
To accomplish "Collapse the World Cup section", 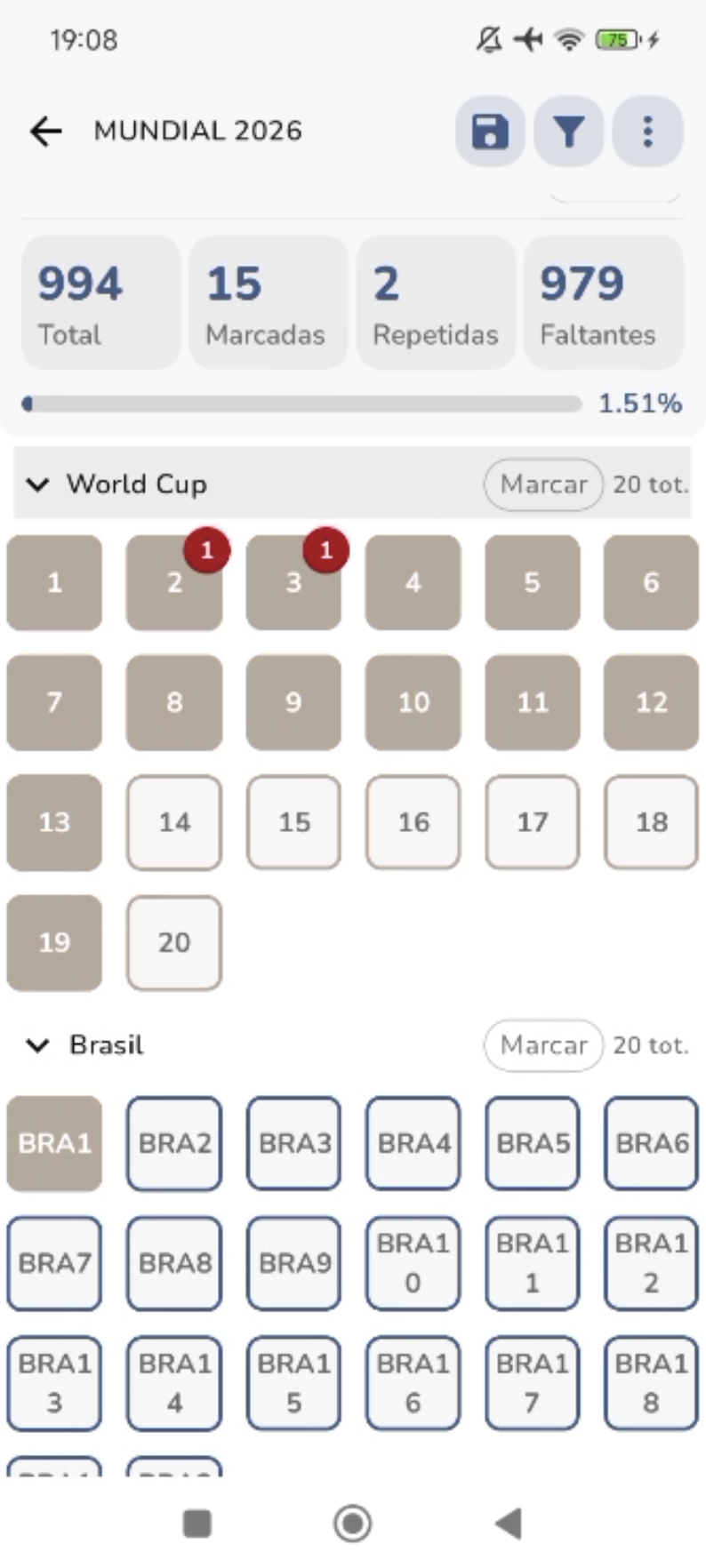I will pyautogui.click(x=37, y=484).
